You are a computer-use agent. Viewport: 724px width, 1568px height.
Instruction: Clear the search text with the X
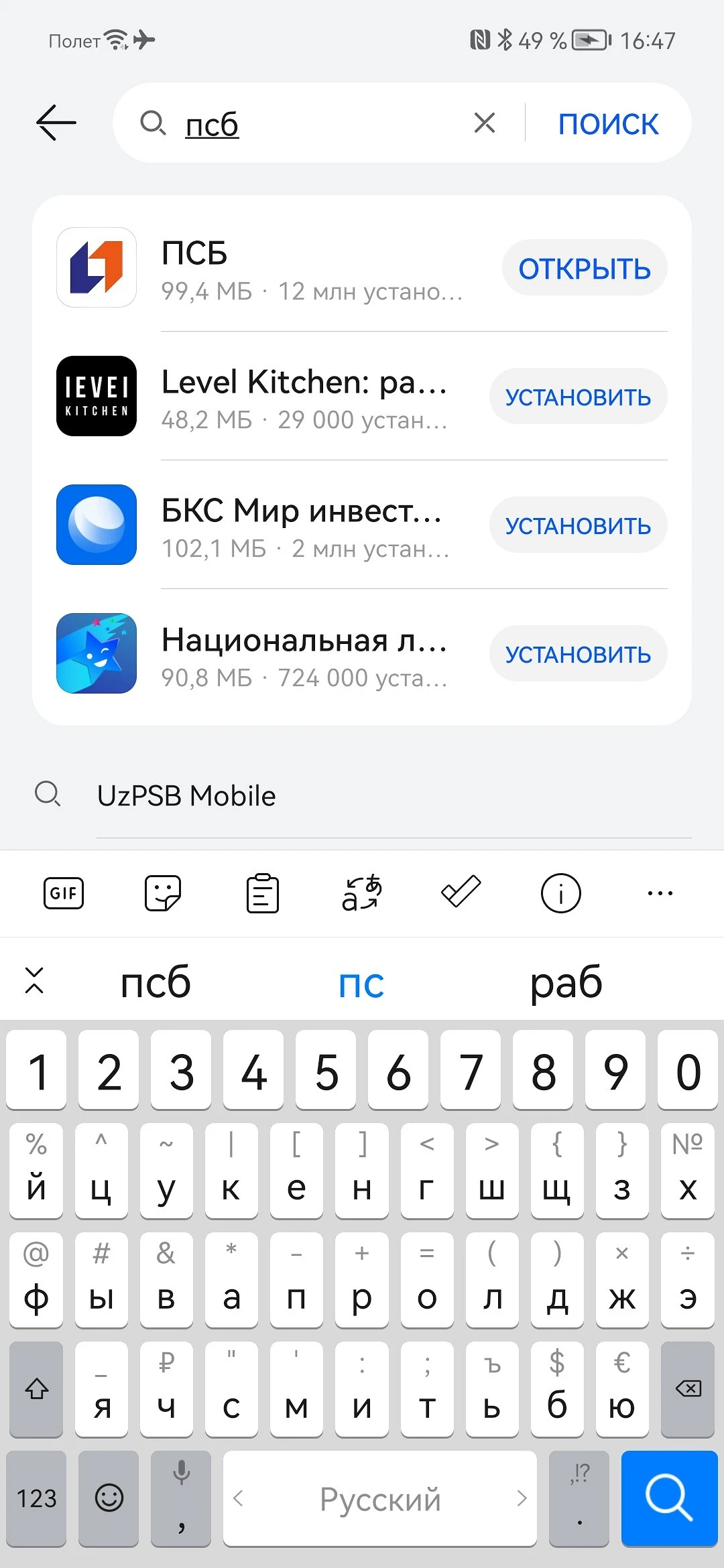pyautogui.click(x=484, y=123)
